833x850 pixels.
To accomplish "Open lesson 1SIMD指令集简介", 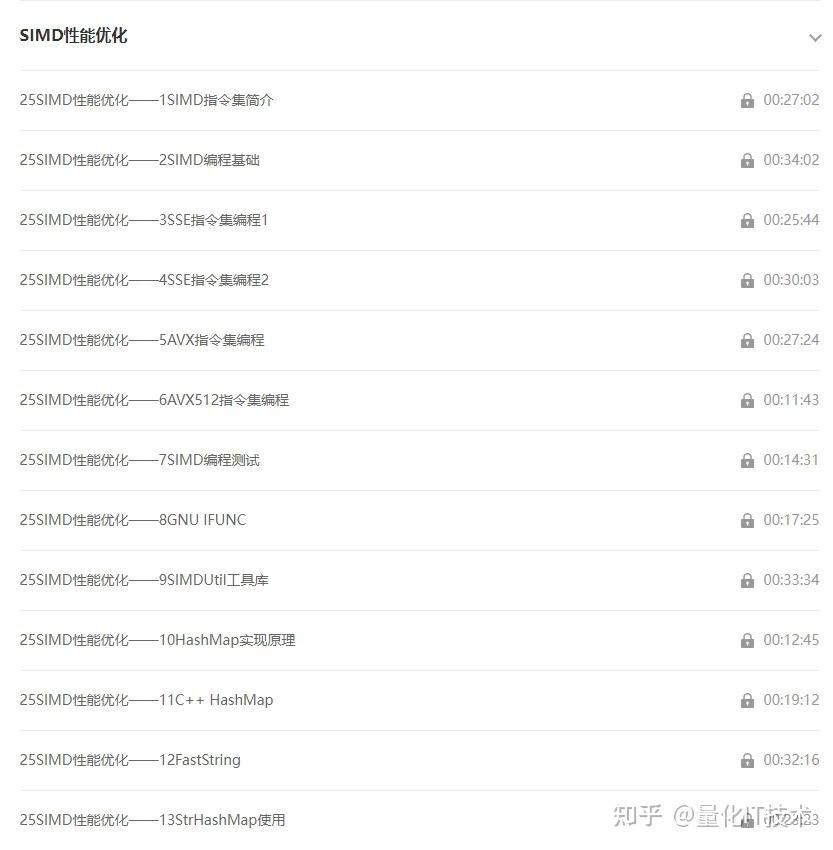I will (x=147, y=100).
